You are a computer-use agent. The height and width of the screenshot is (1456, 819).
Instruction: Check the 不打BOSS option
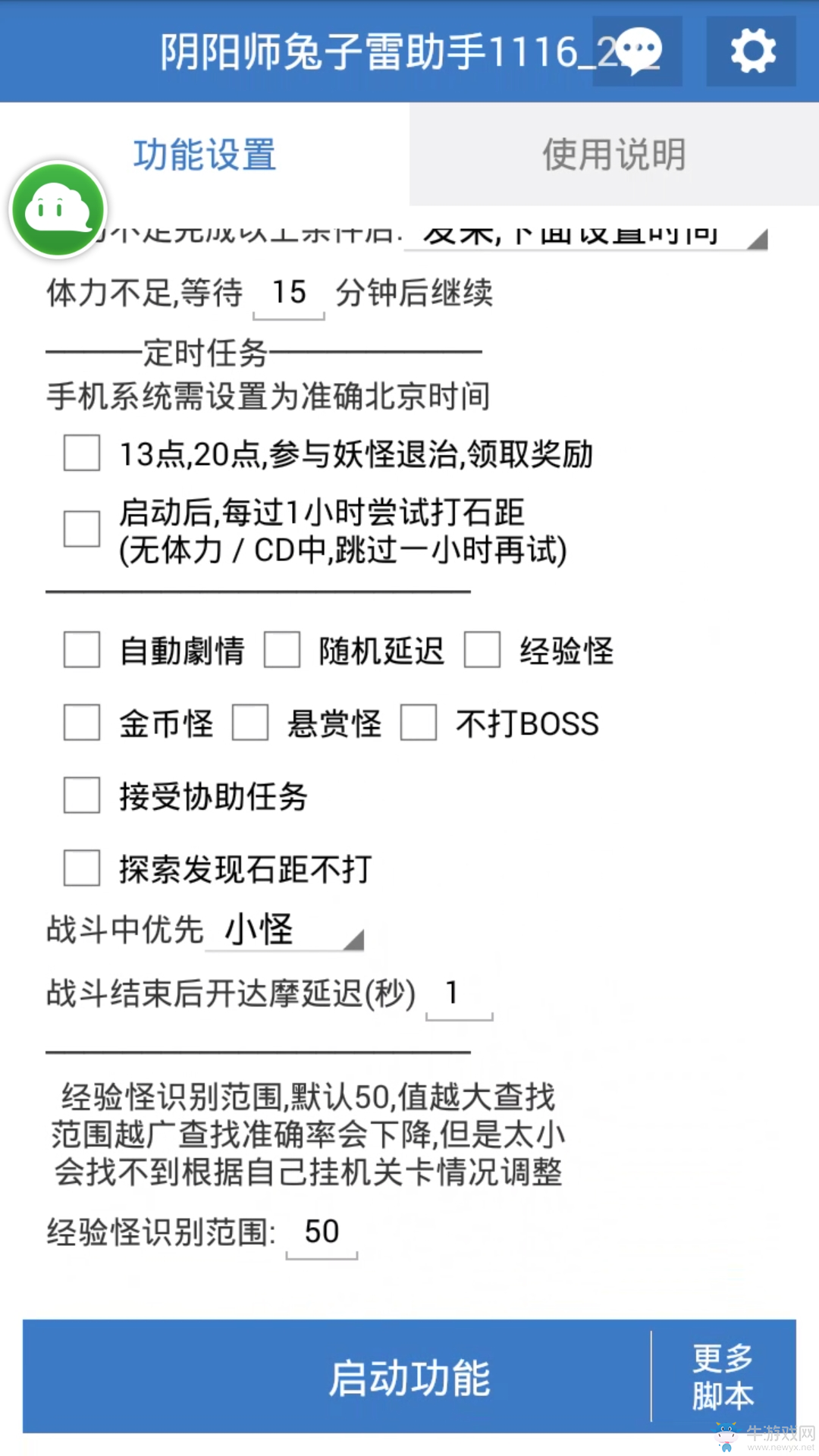419,723
